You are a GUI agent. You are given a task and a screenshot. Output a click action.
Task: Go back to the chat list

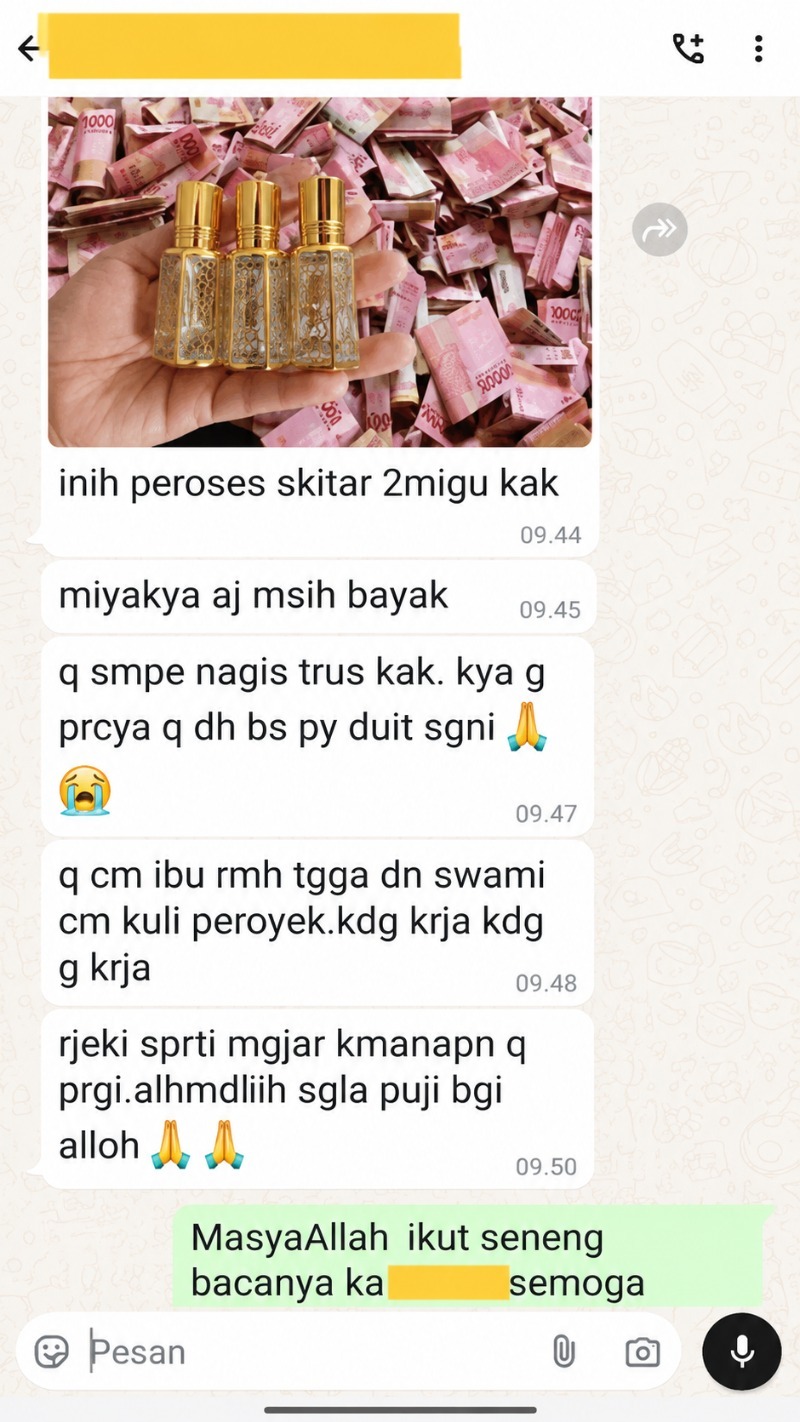(x=28, y=48)
